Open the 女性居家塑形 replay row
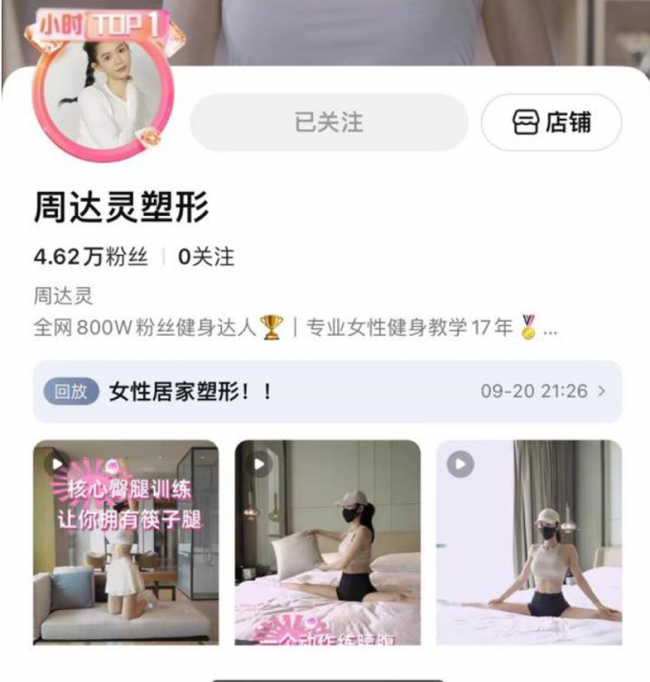The height and width of the screenshot is (682, 650). (326, 391)
